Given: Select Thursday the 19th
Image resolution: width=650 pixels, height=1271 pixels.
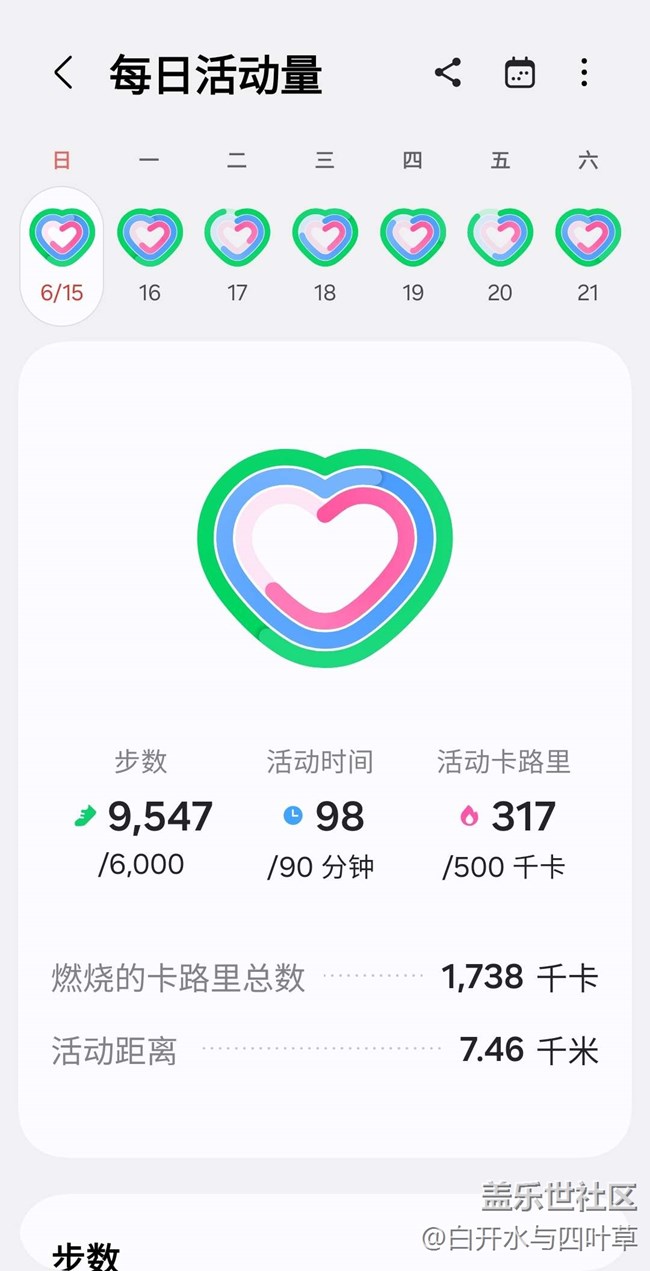Looking at the screenshot, I should (413, 255).
